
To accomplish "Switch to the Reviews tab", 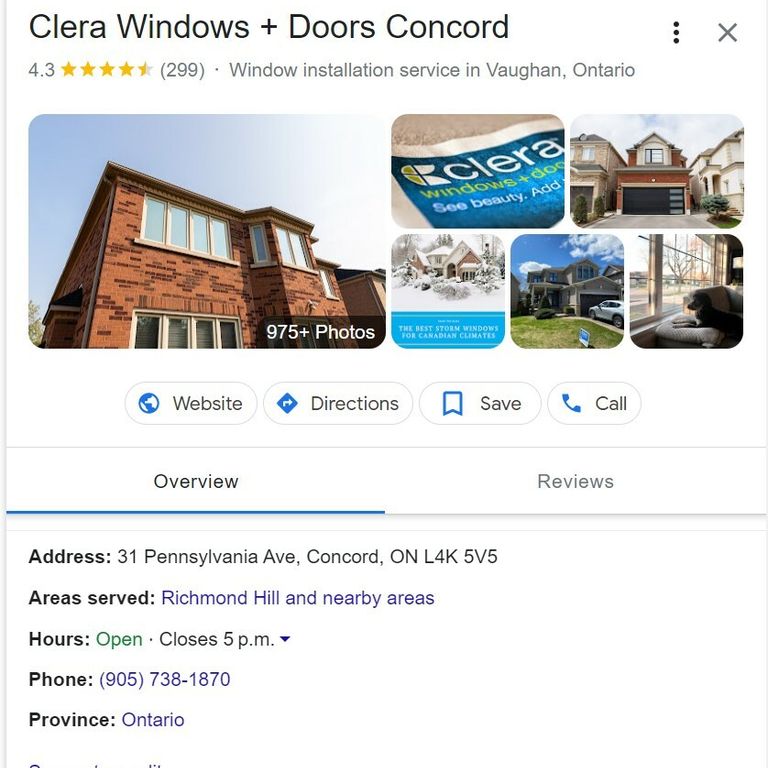I will tap(575, 481).
